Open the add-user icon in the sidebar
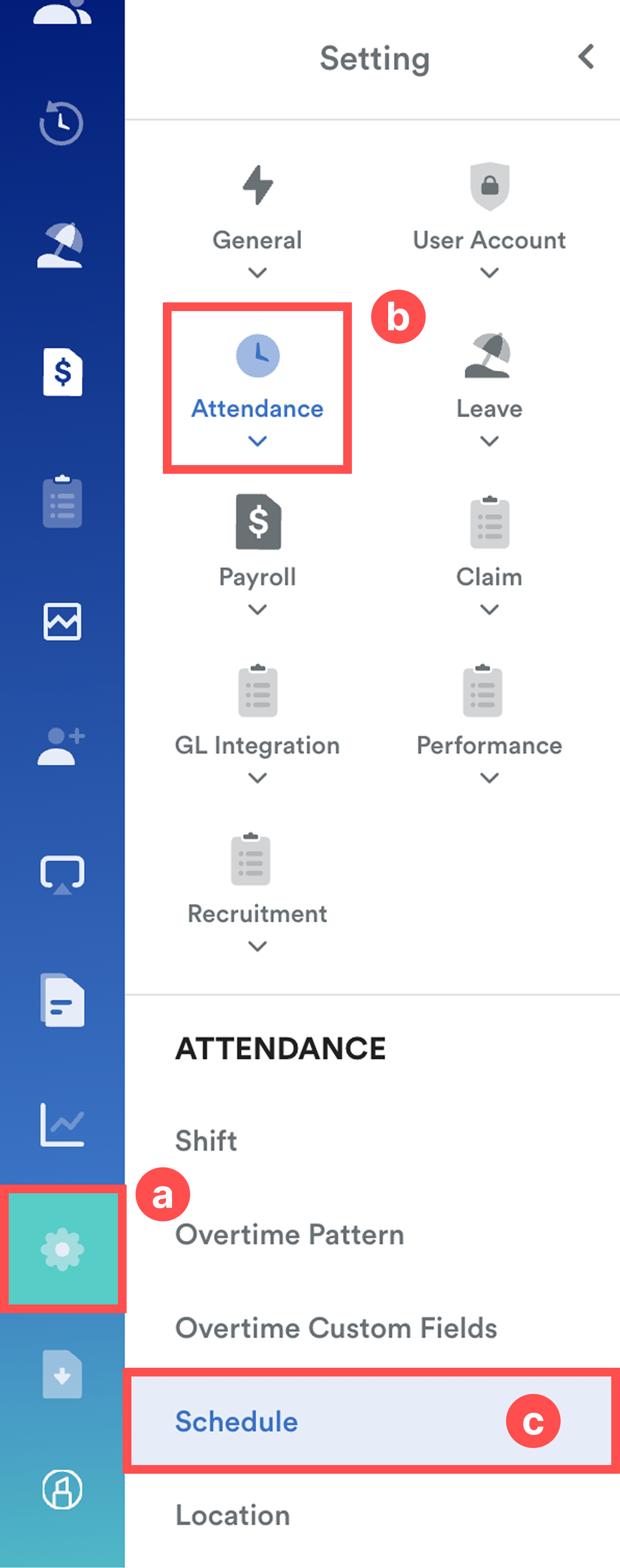The image size is (620, 1568). point(62,746)
